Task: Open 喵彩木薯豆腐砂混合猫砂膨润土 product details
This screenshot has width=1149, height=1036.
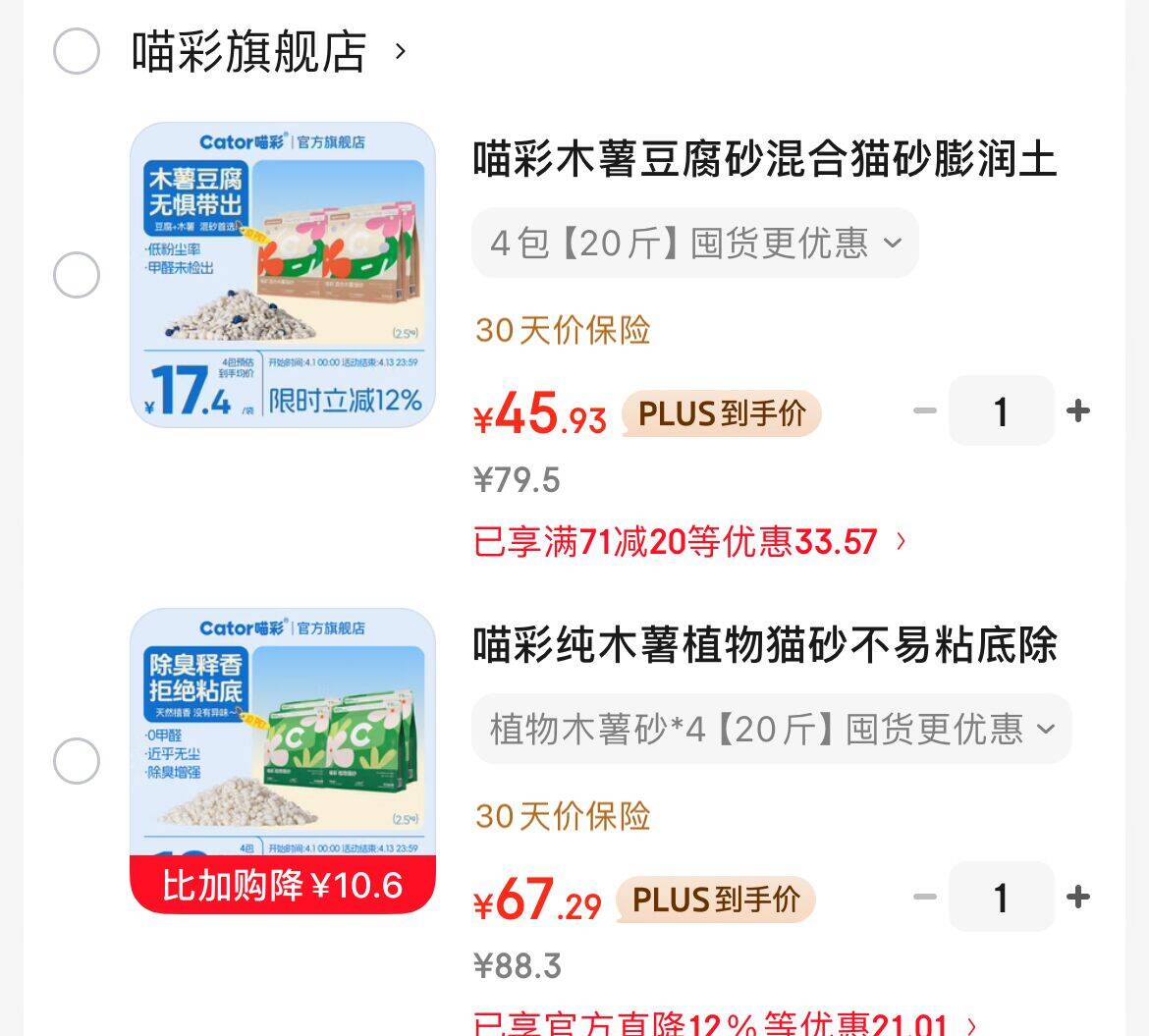Action: (x=764, y=159)
